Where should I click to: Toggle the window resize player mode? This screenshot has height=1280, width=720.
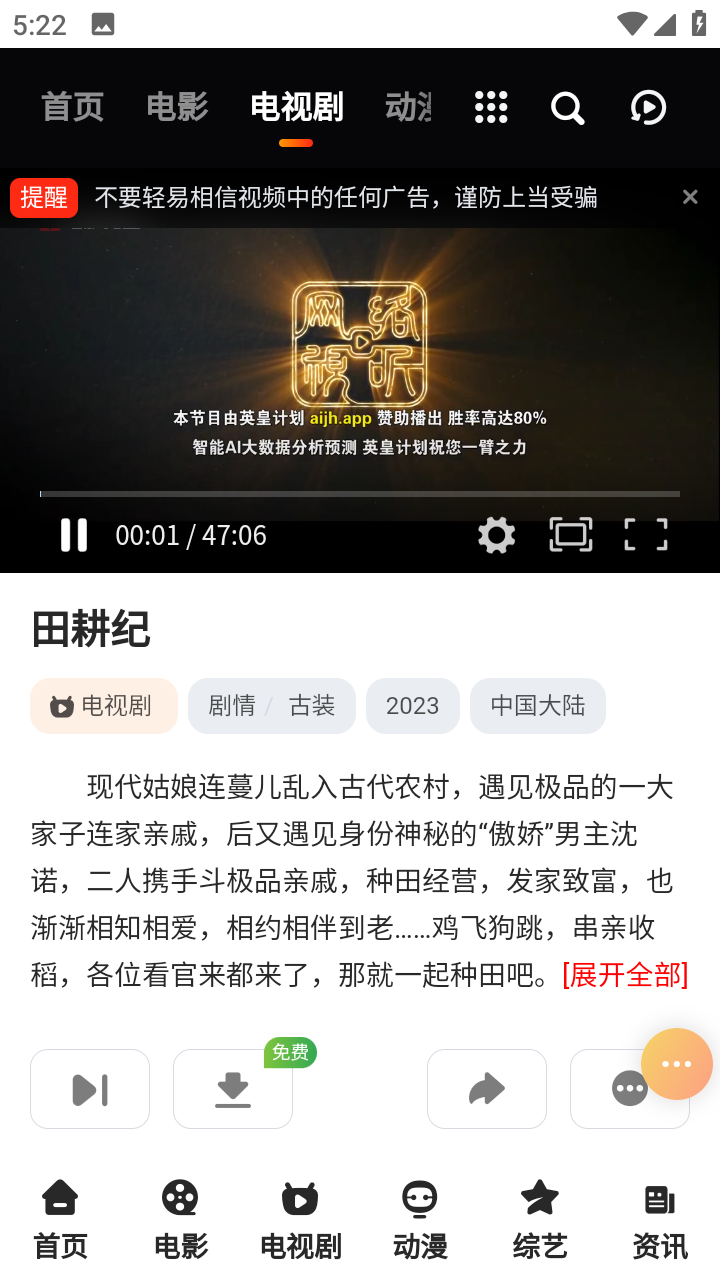tap(571, 535)
